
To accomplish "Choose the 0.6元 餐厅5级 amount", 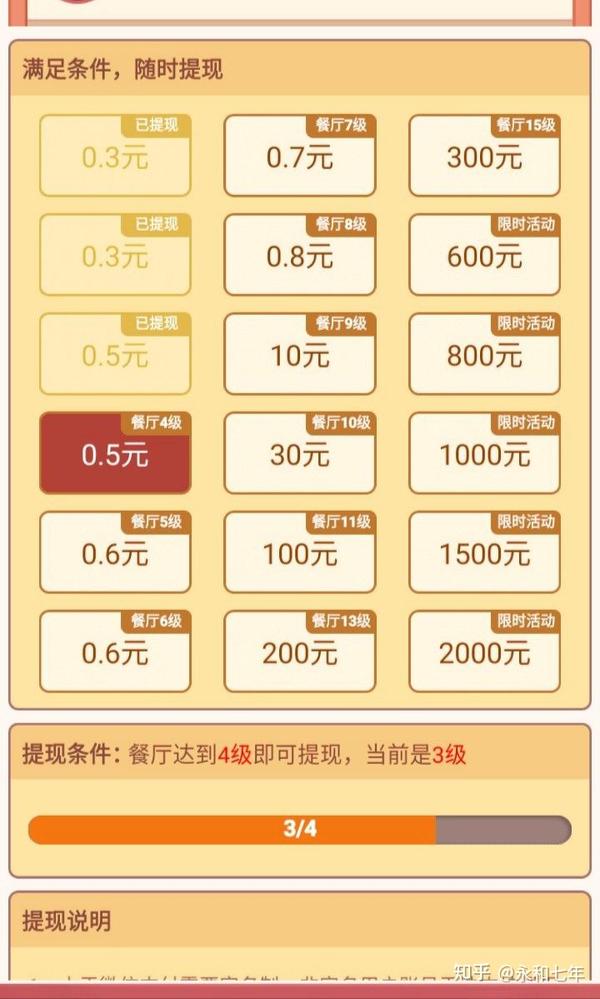I will point(115,552).
